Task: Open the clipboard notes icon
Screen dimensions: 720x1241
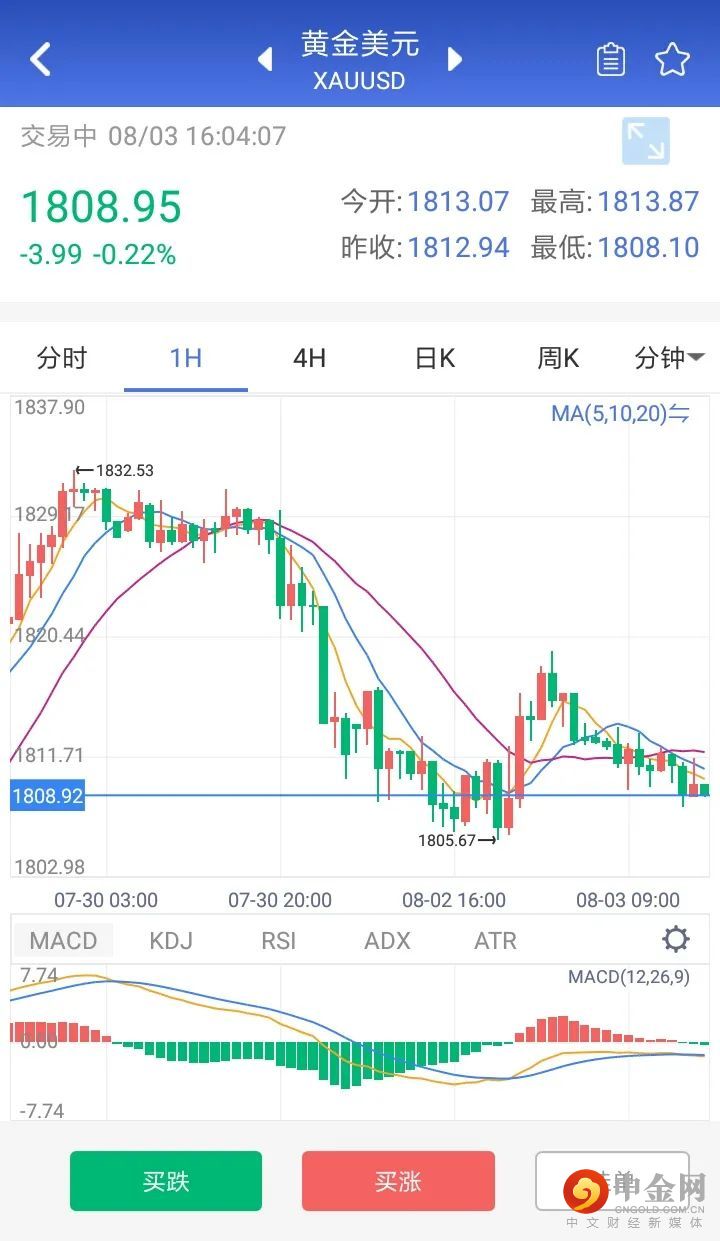Action: click(x=610, y=60)
